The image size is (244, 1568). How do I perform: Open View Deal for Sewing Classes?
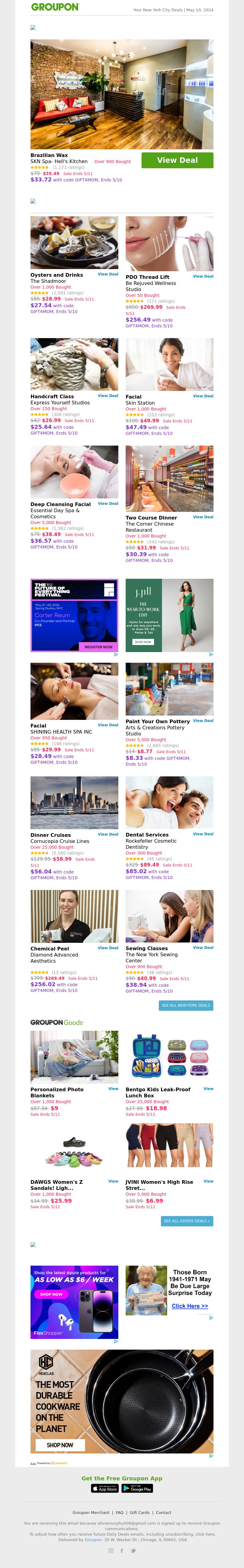[x=203, y=947]
